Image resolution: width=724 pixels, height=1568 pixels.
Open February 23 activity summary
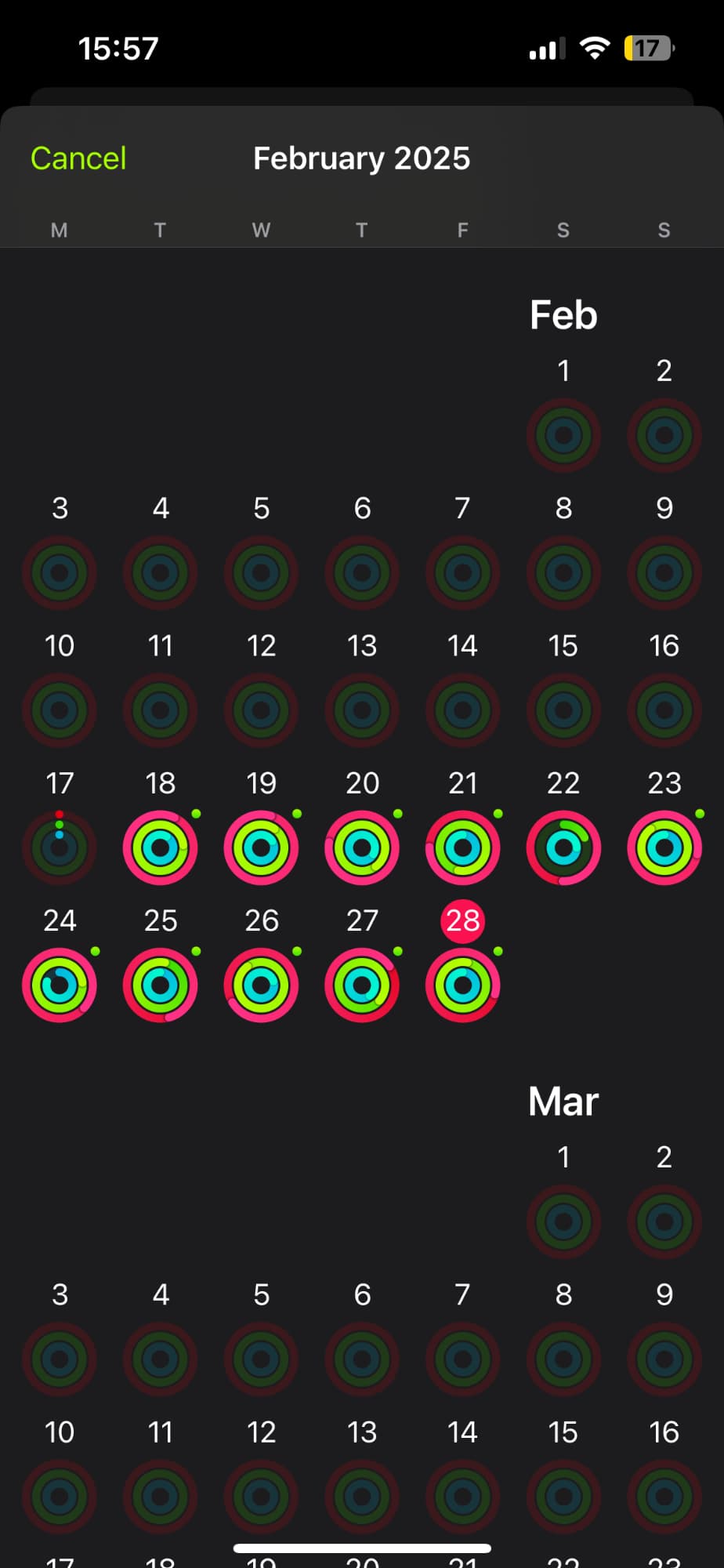664,848
